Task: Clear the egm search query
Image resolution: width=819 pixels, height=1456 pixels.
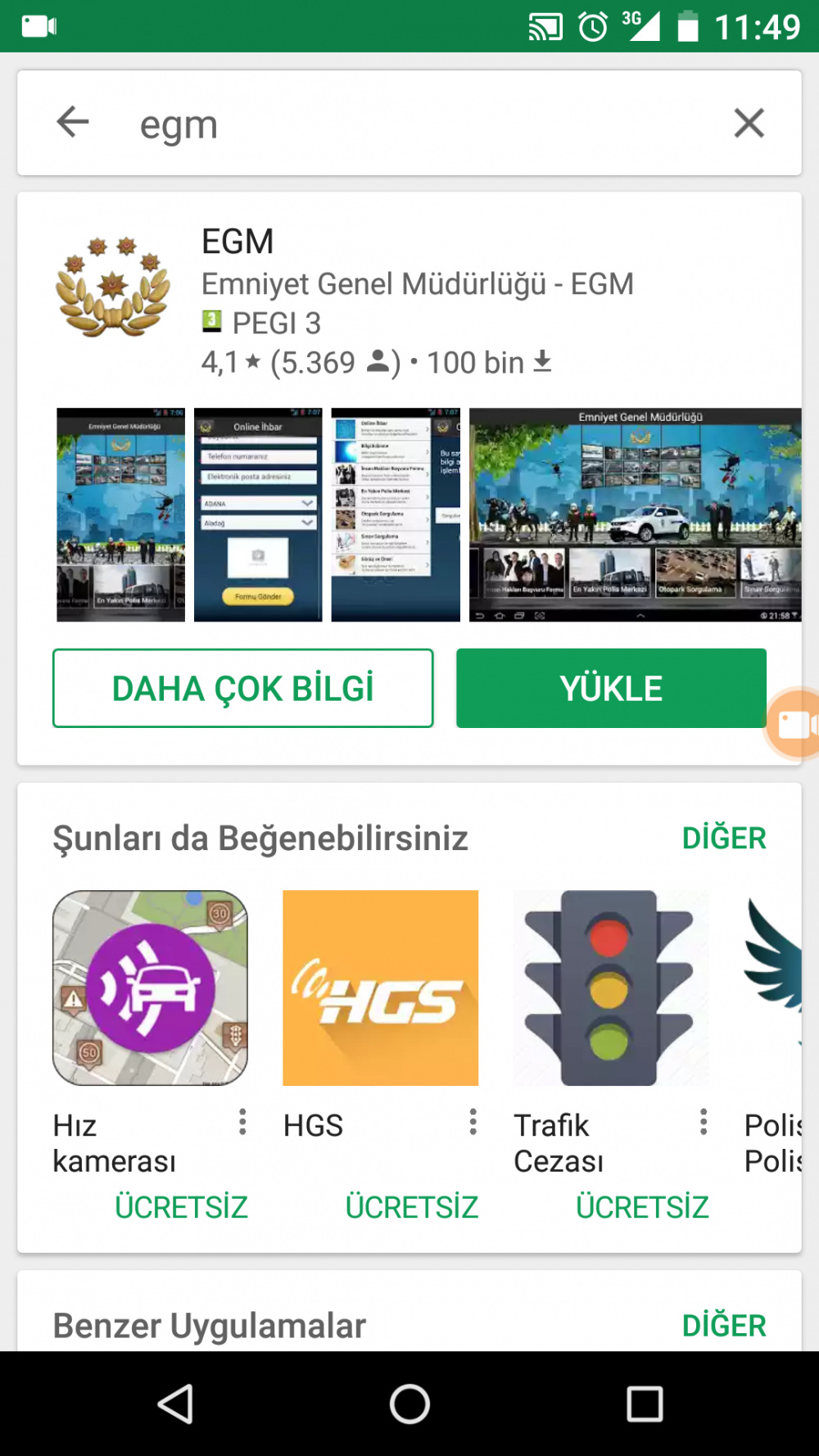Action: pos(748,124)
